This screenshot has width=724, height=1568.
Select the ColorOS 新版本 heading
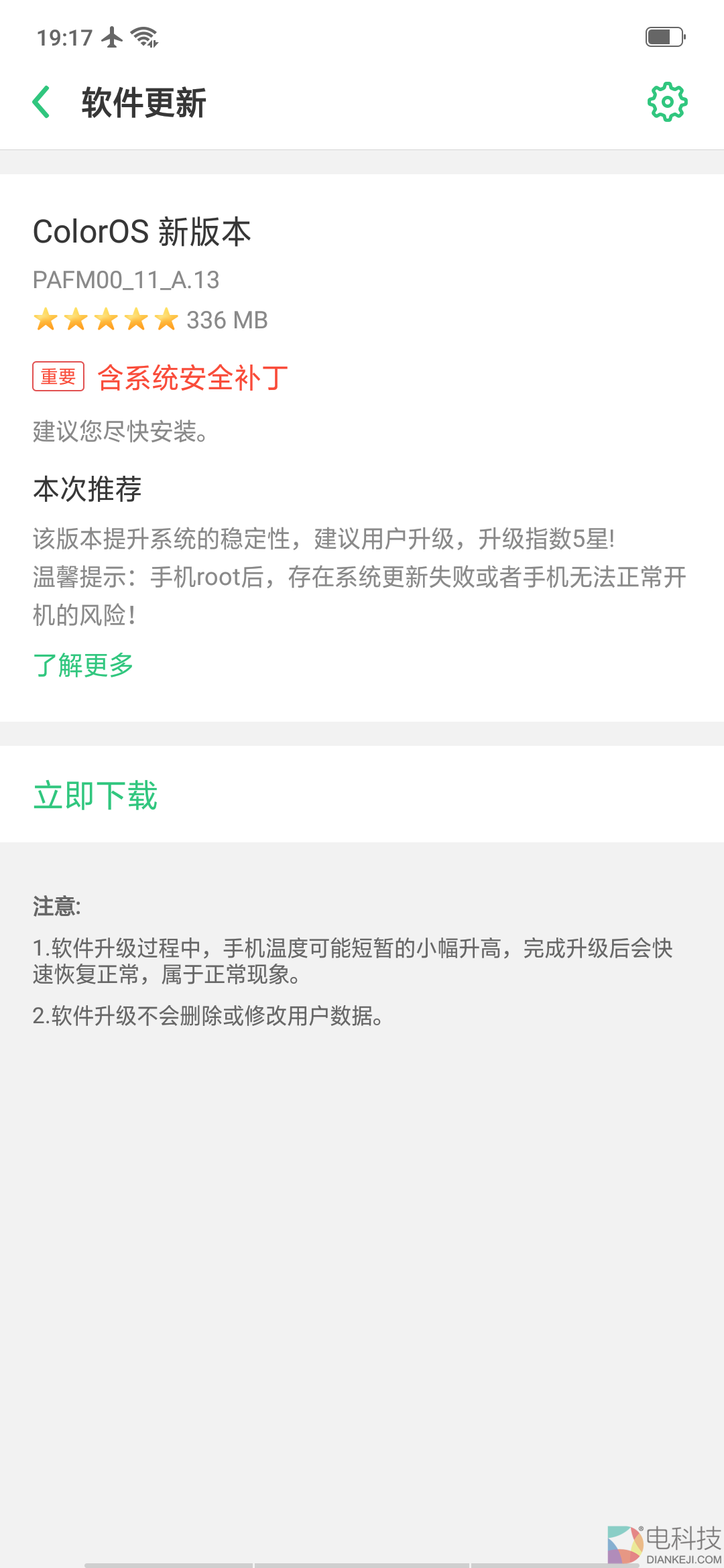point(141,233)
